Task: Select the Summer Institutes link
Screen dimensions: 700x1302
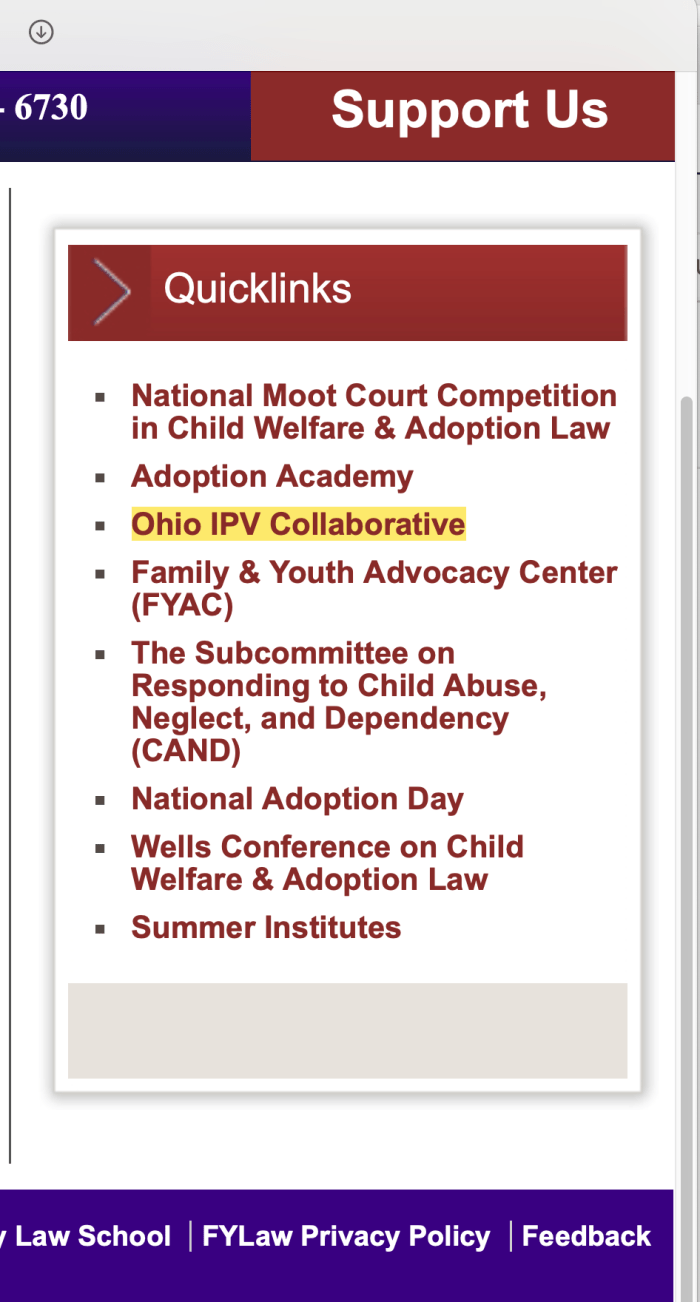Action: click(x=266, y=927)
